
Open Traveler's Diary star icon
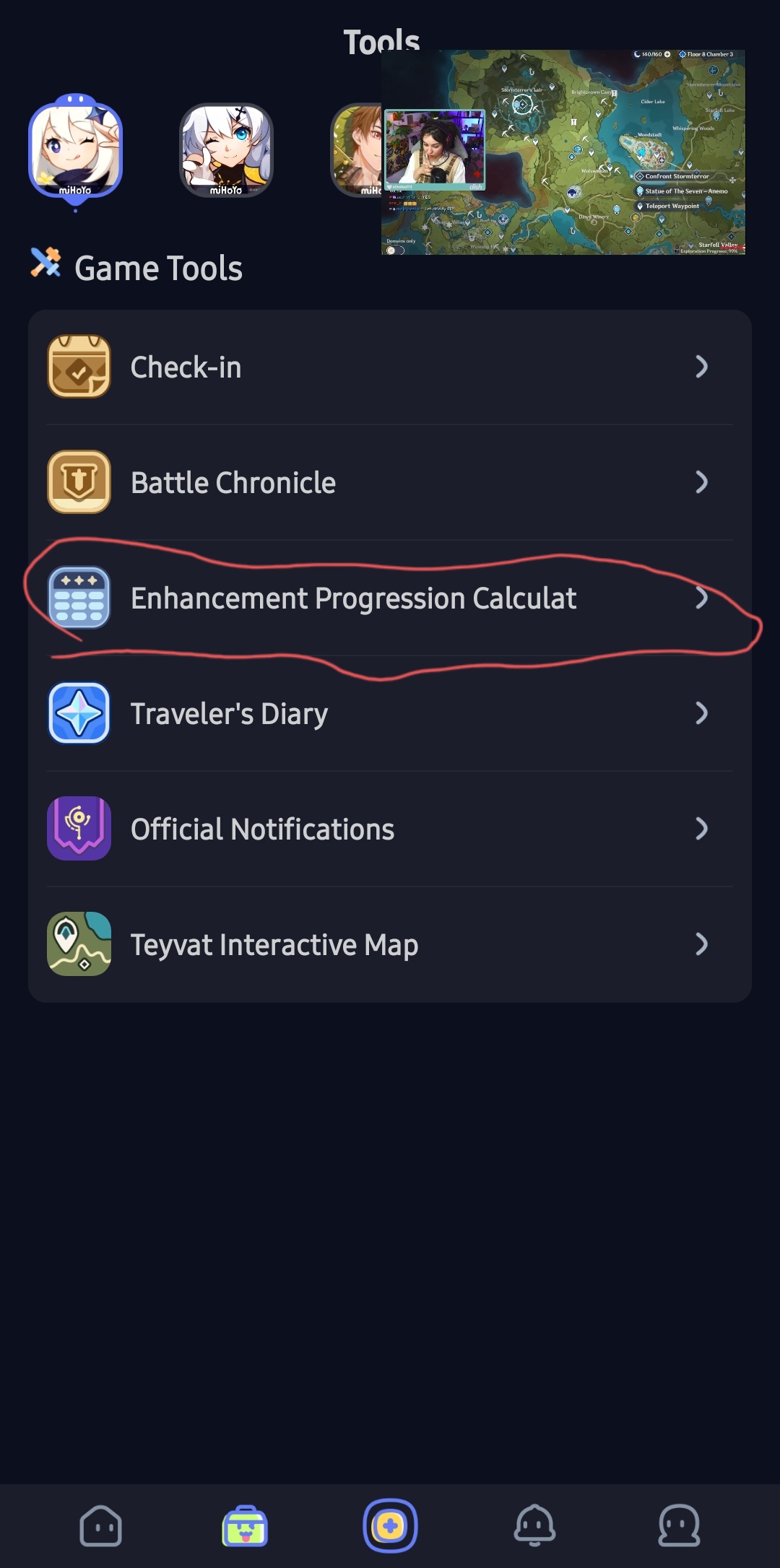coord(80,713)
